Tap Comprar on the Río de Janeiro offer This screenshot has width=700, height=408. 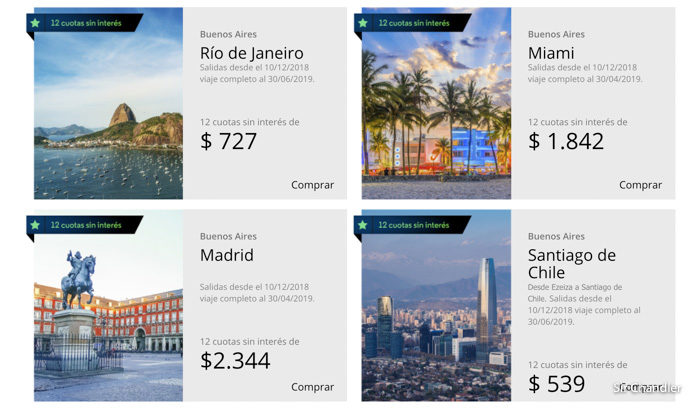pos(312,185)
